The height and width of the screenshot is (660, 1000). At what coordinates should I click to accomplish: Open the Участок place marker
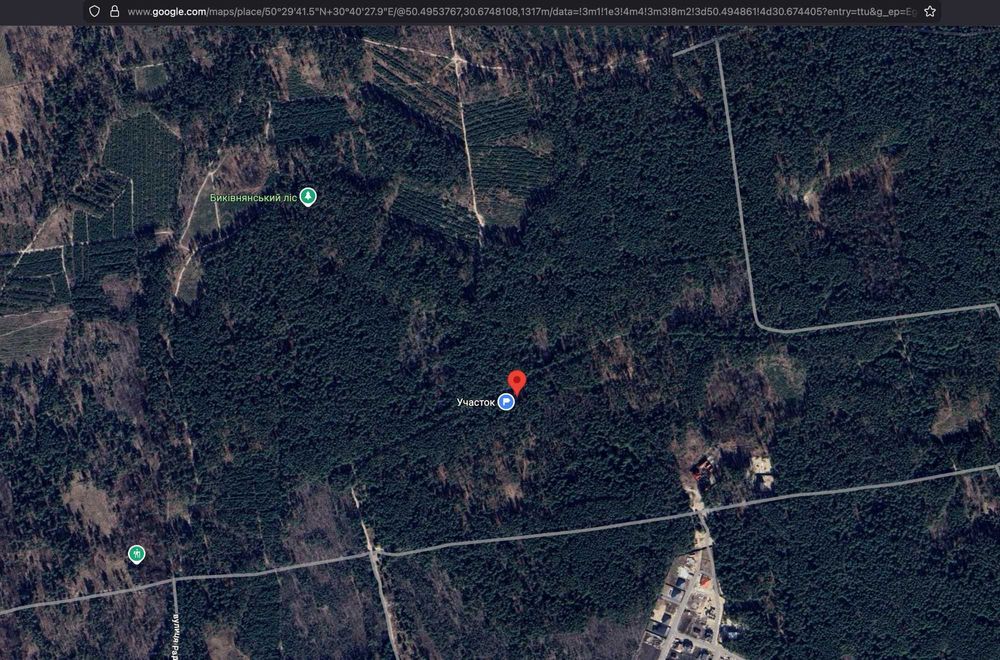point(506,402)
